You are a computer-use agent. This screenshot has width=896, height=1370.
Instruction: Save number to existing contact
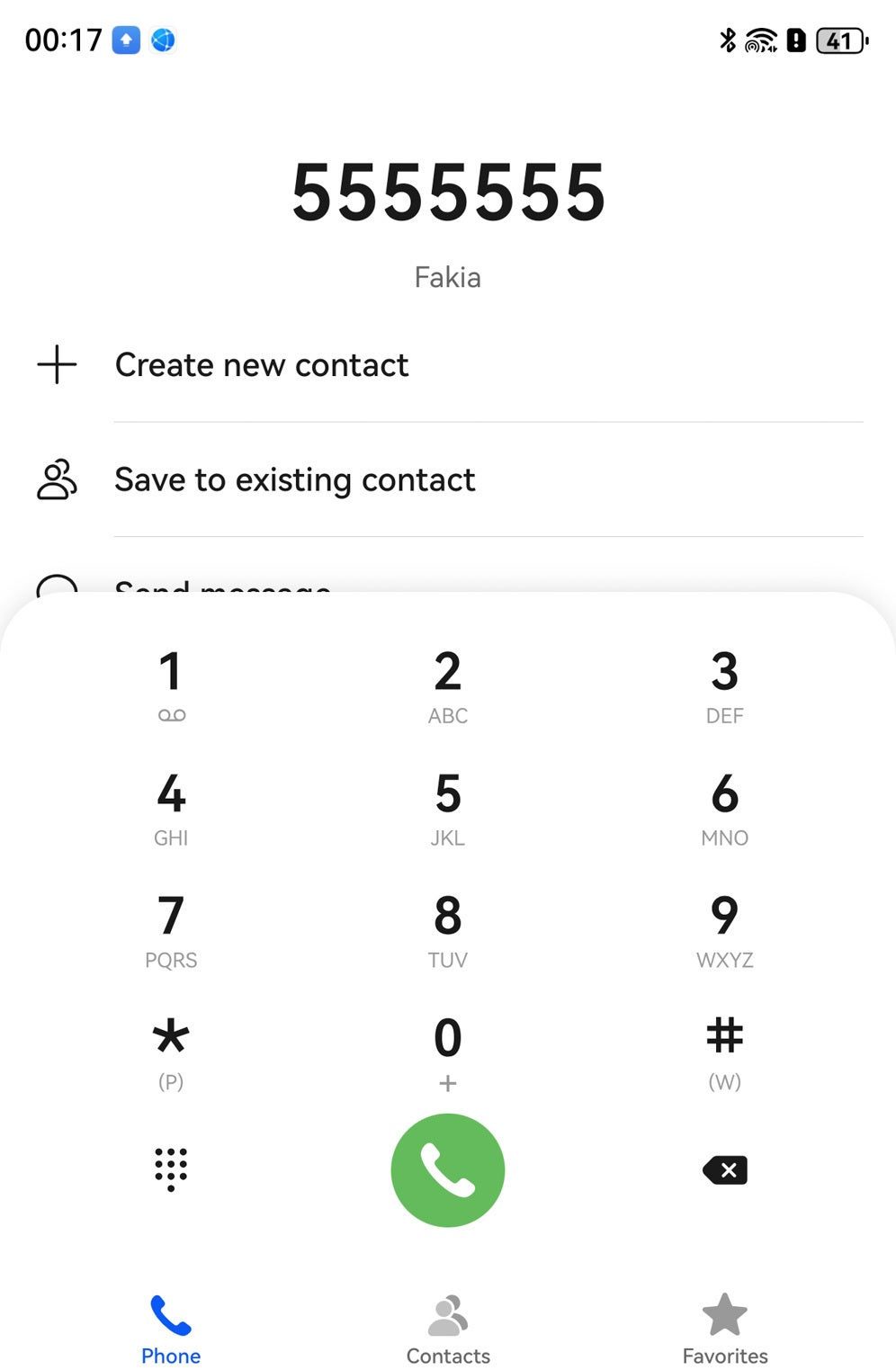(294, 480)
